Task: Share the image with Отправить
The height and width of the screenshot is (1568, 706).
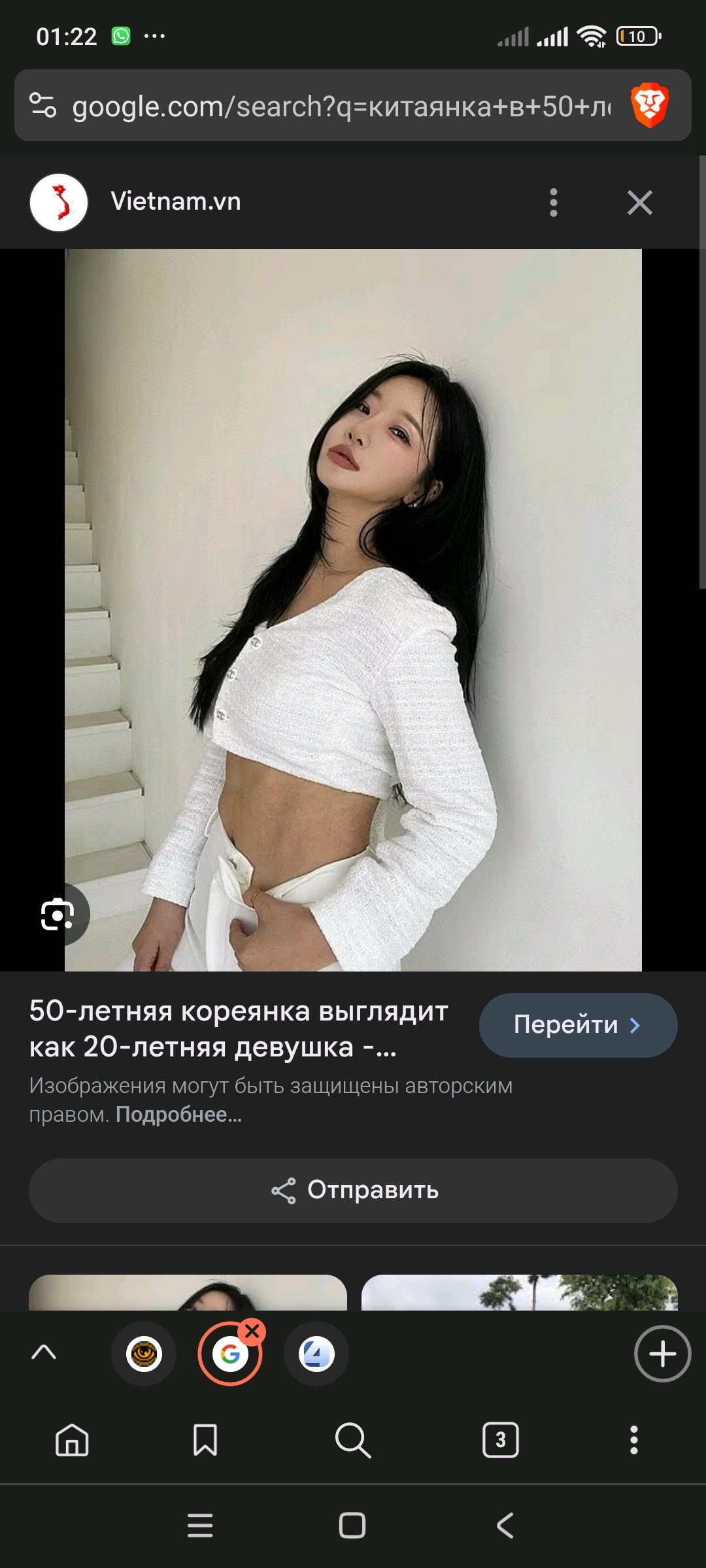Action: point(353,1190)
